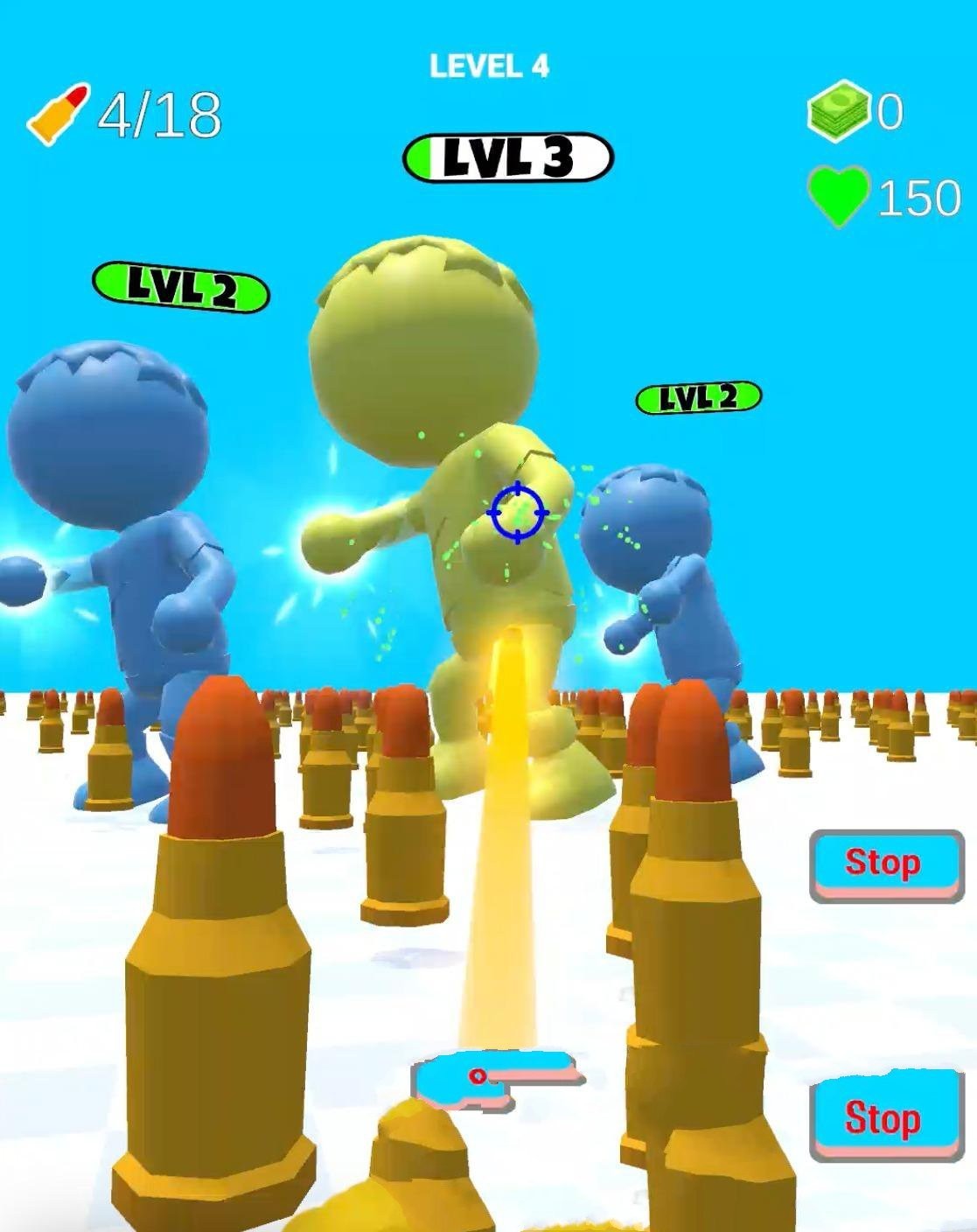Hit the lower Stop button

[885, 1117]
